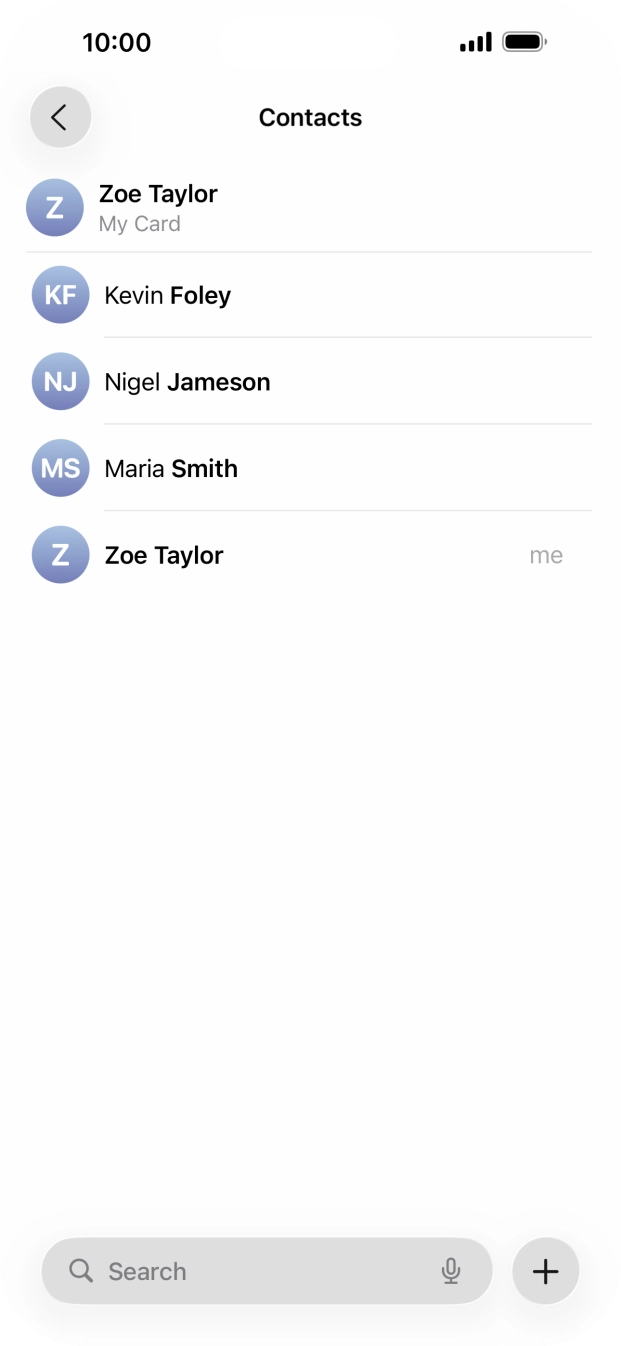
Task: Tap the Search field
Action: 250,1271
